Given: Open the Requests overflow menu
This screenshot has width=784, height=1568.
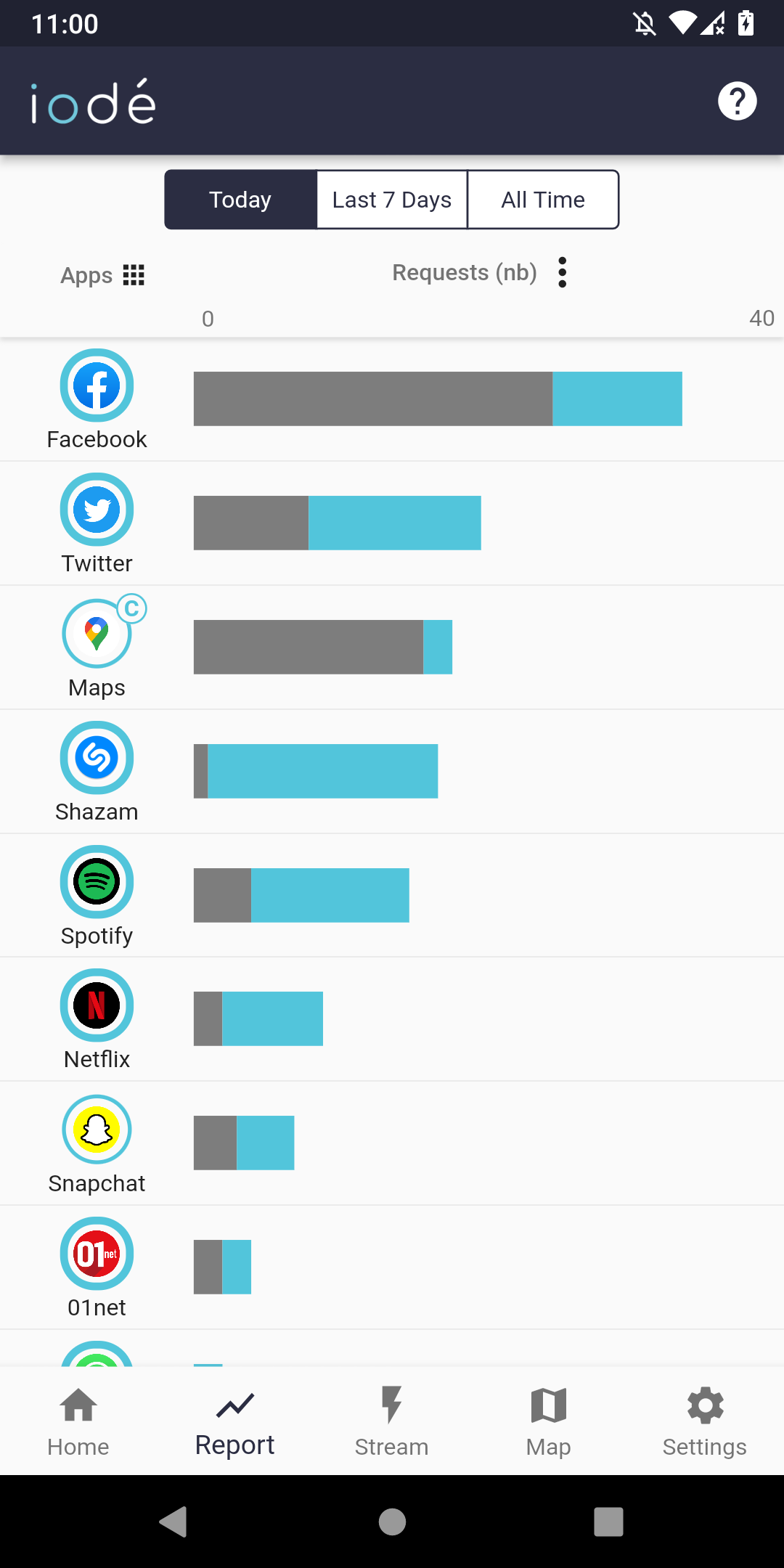Looking at the screenshot, I should pyautogui.click(x=562, y=272).
